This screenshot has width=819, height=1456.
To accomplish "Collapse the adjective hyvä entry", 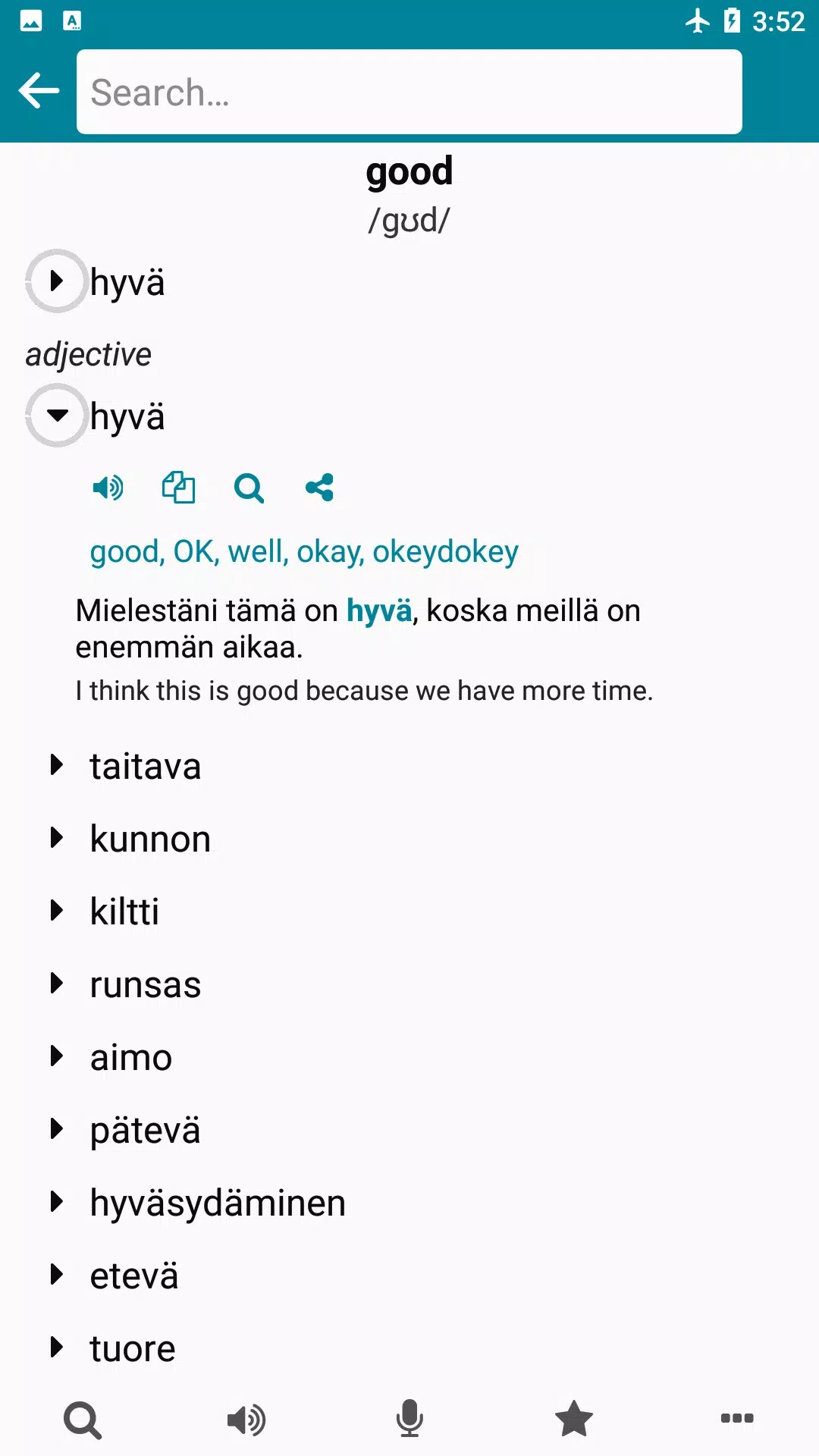I will pos(57,416).
